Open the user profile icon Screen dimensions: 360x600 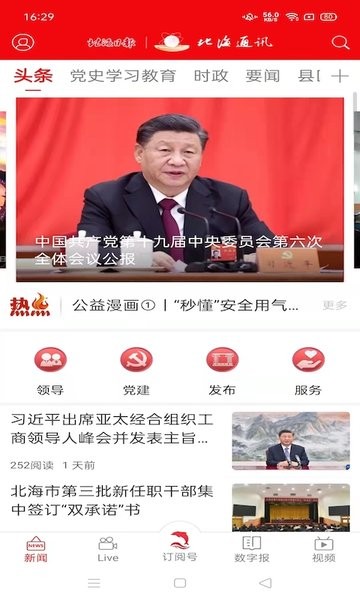point(23,42)
